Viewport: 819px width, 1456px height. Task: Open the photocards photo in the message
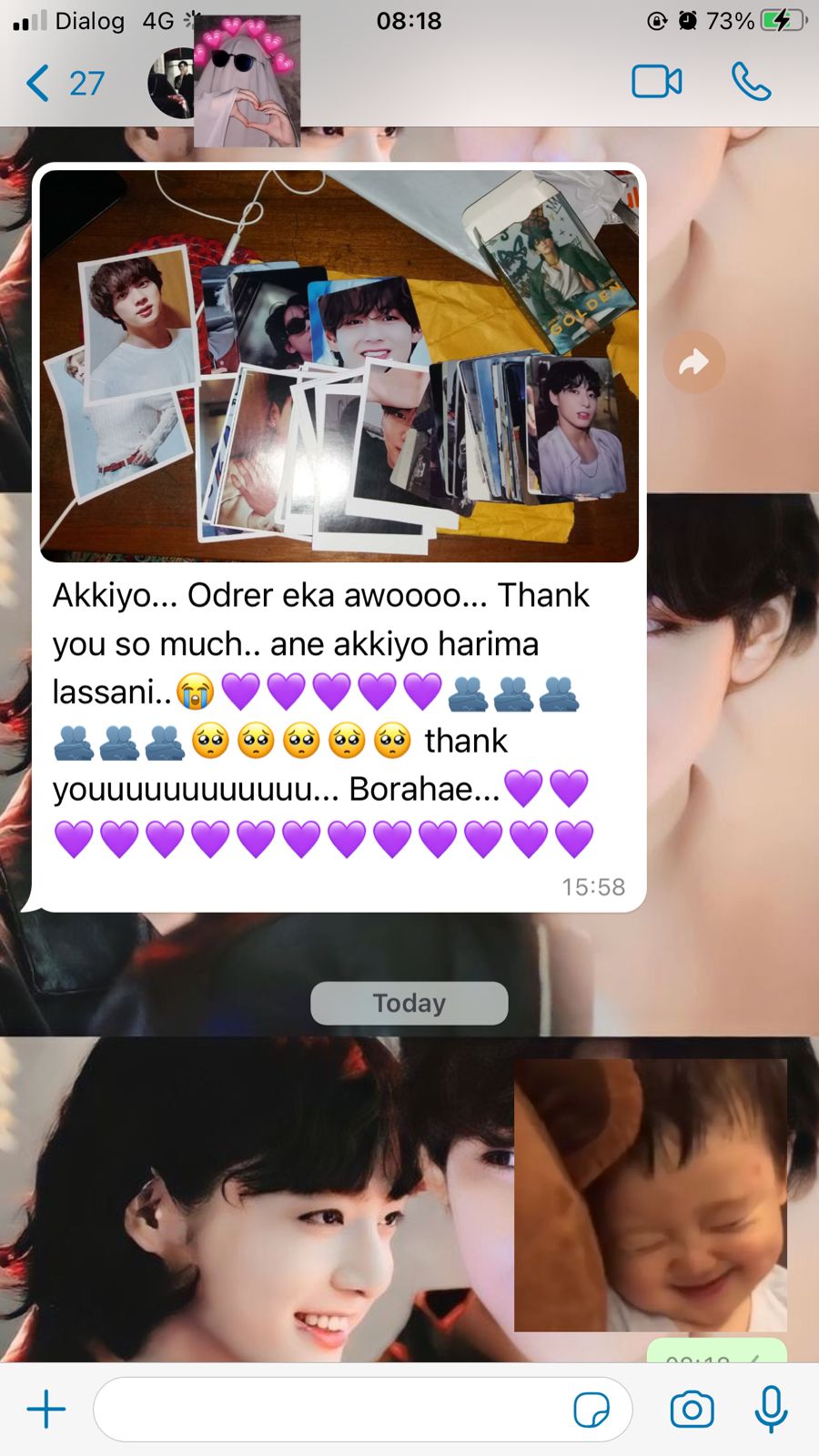coord(339,365)
